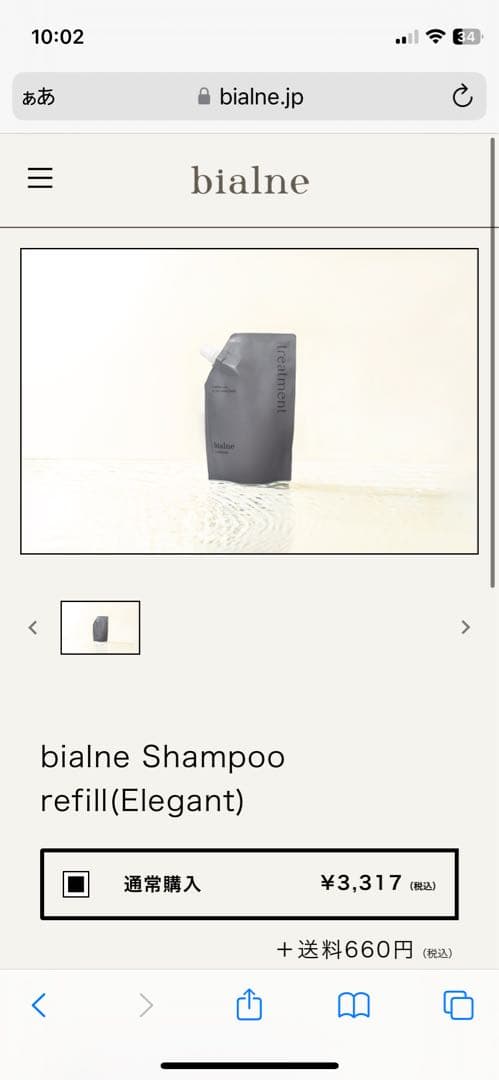499x1080 pixels.
Task: Open the large product photo
Action: (x=250, y=401)
